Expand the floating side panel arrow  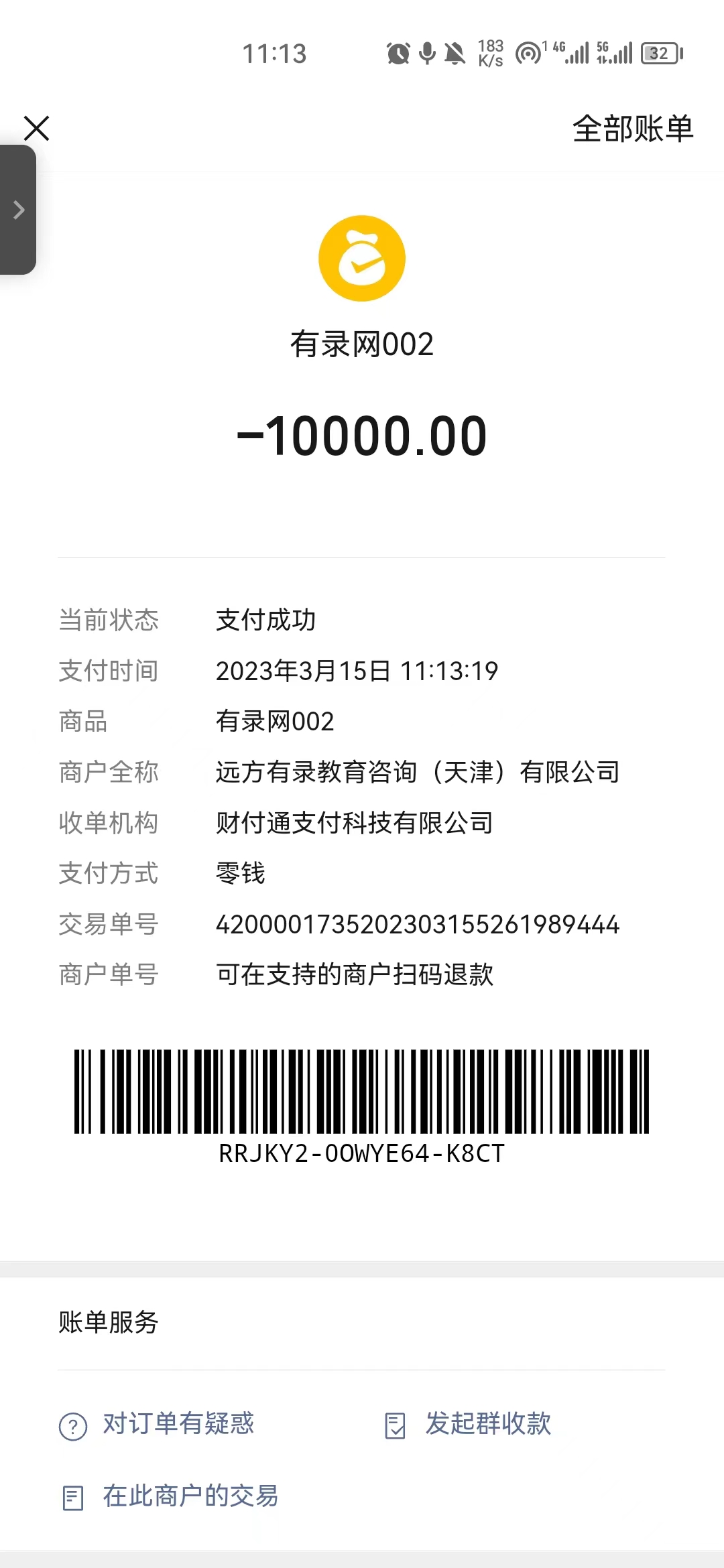(x=19, y=210)
